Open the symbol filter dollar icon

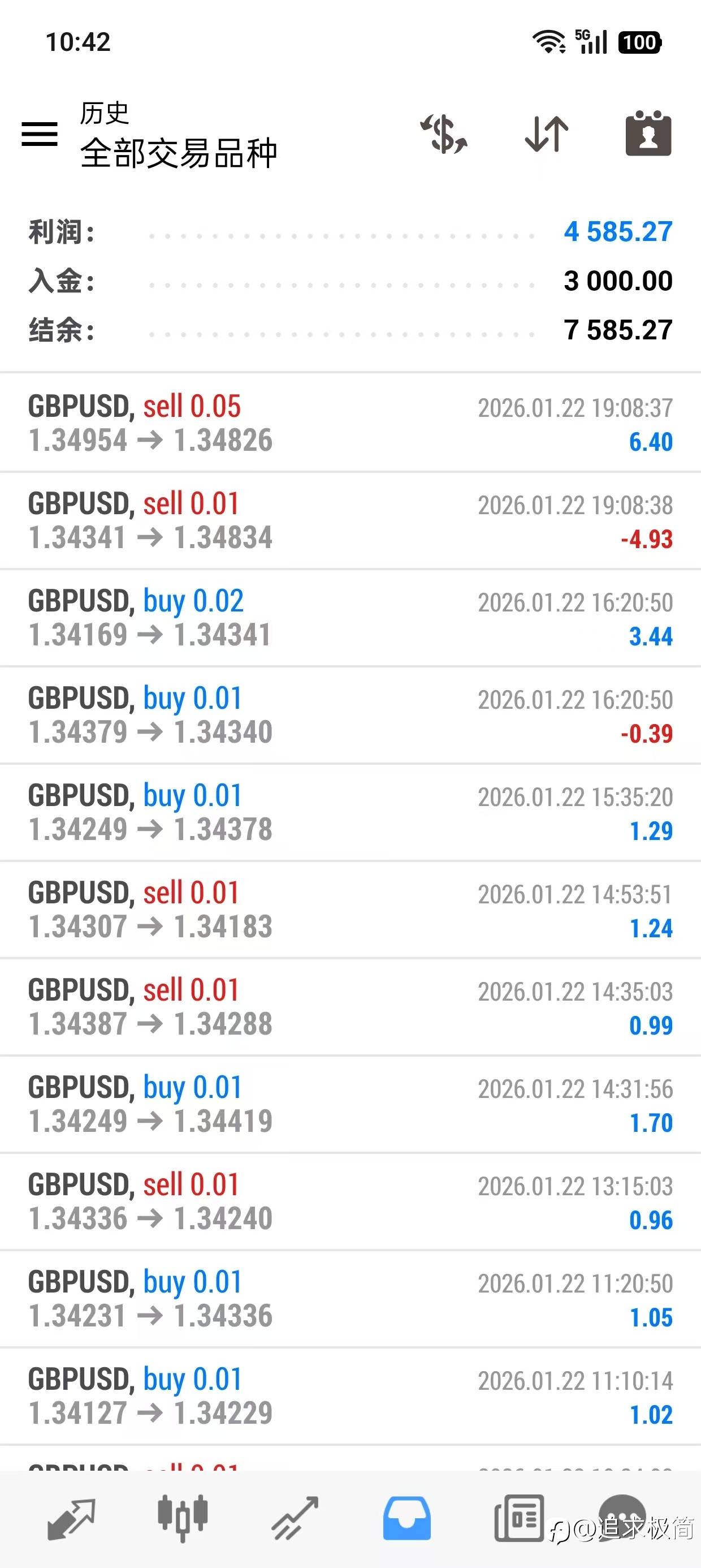point(444,134)
